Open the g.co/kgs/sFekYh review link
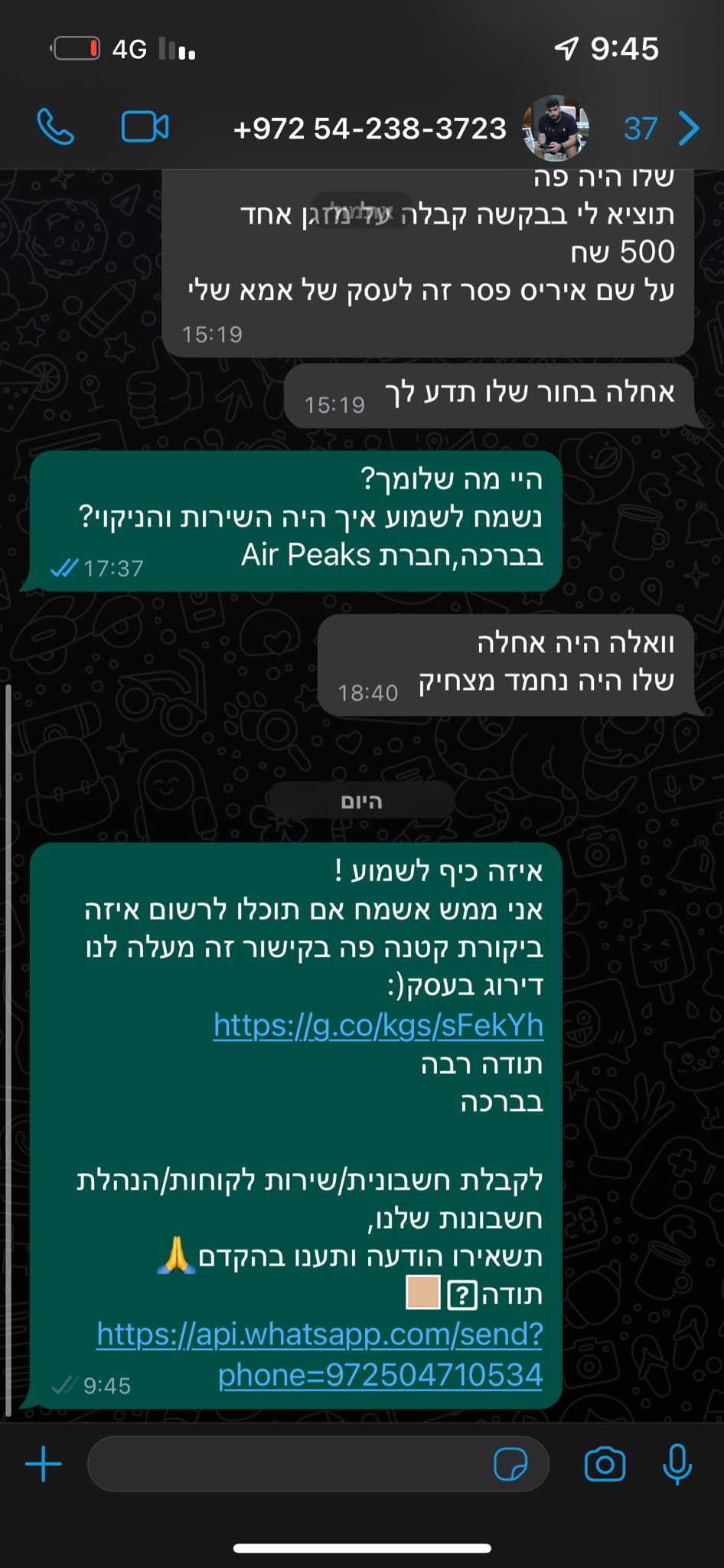 point(378,1025)
